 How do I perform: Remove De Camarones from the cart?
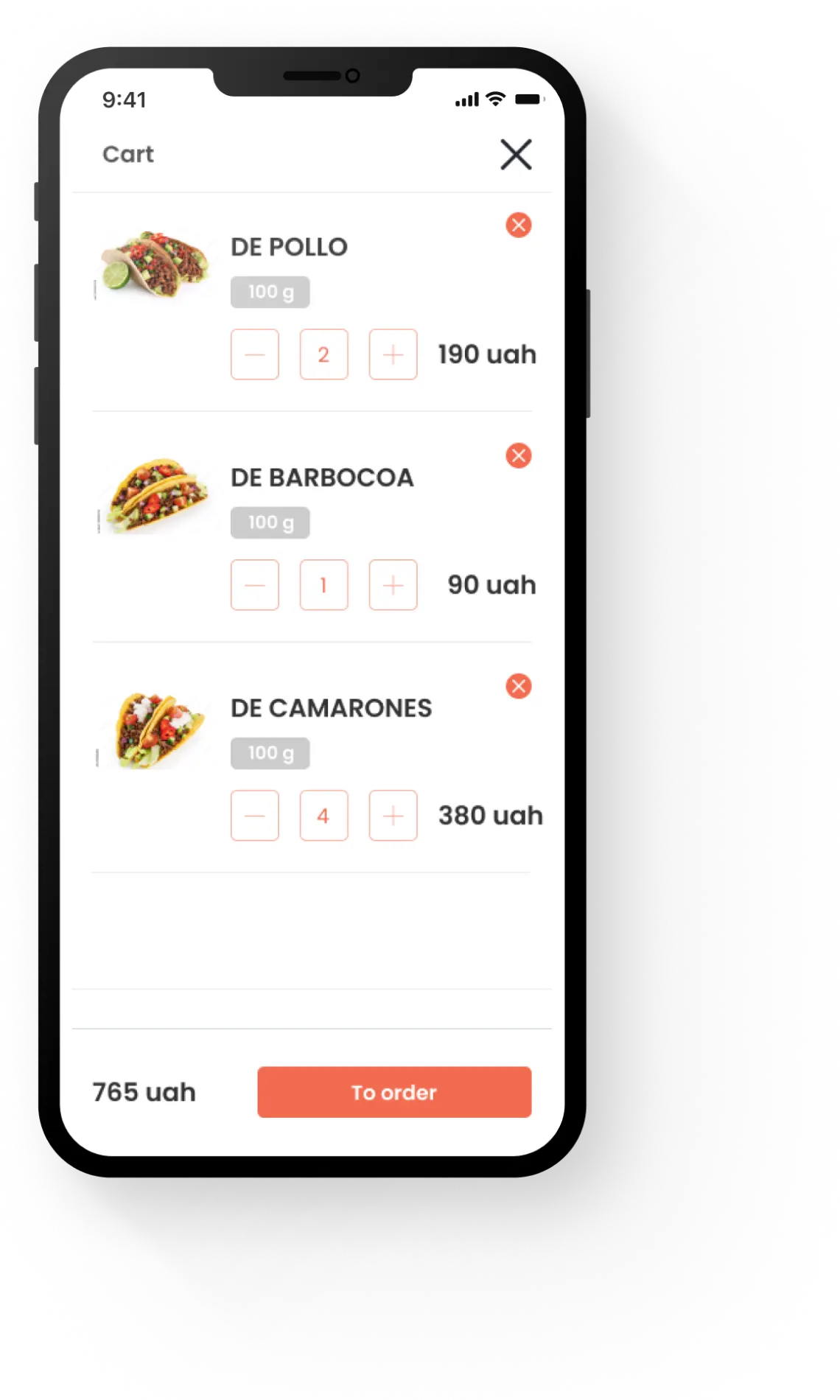click(519, 686)
